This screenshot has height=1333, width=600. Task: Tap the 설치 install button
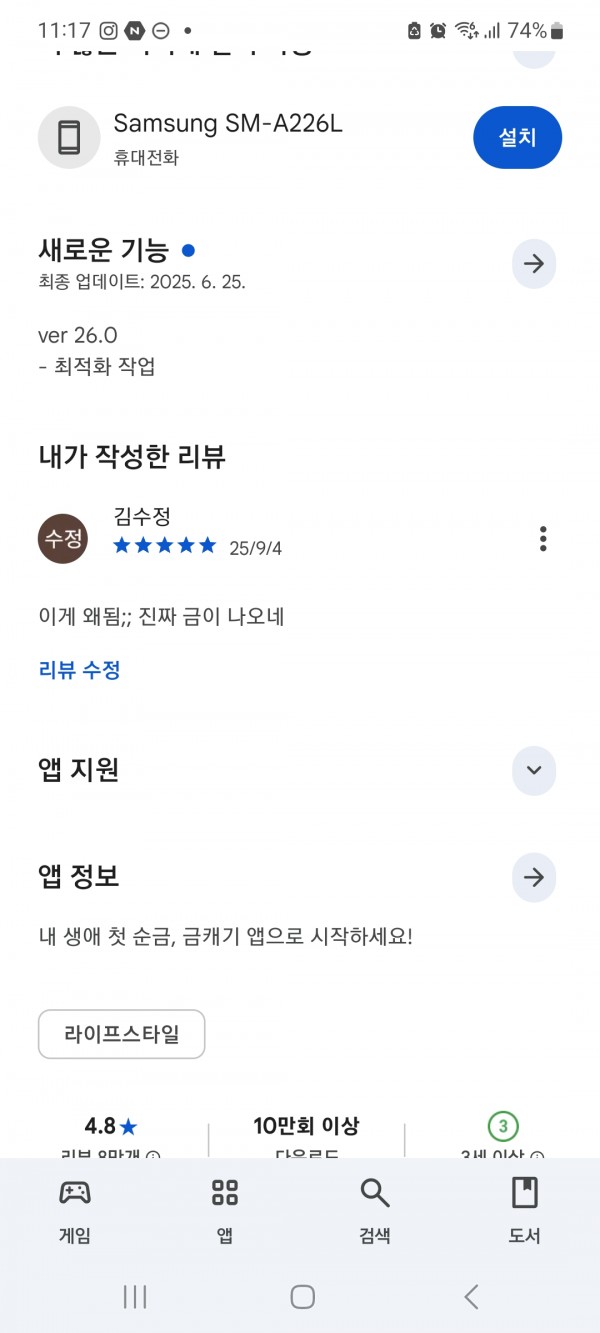[517, 138]
